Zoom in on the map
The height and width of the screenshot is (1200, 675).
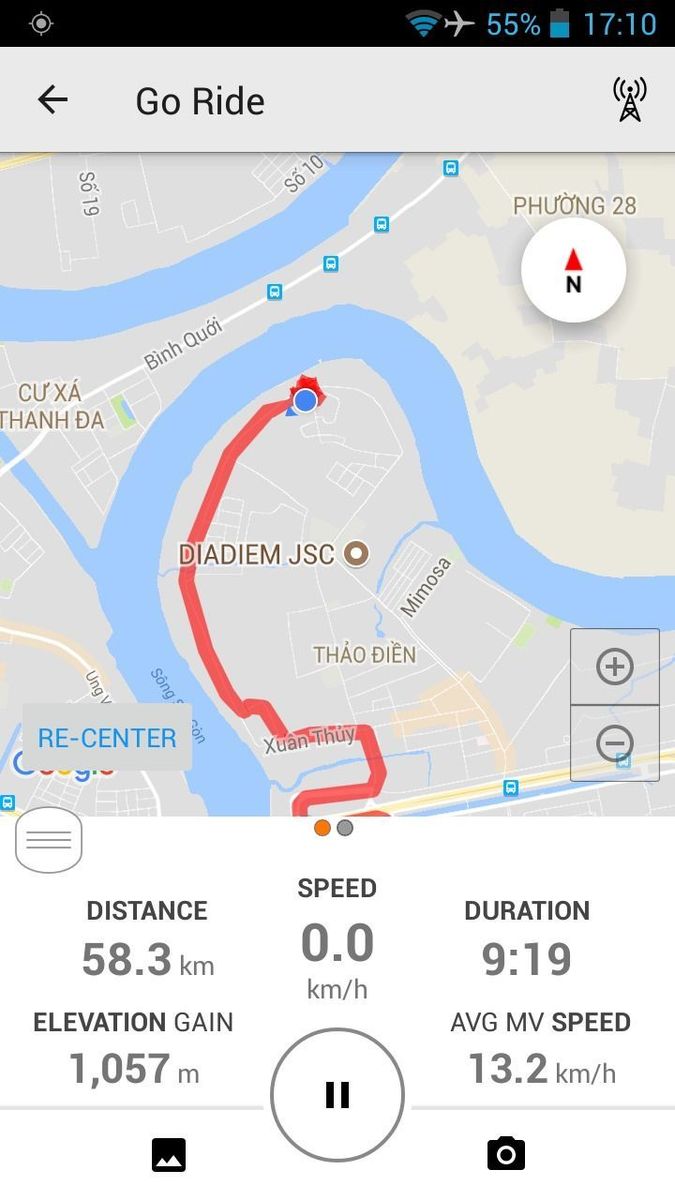tap(614, 667)
